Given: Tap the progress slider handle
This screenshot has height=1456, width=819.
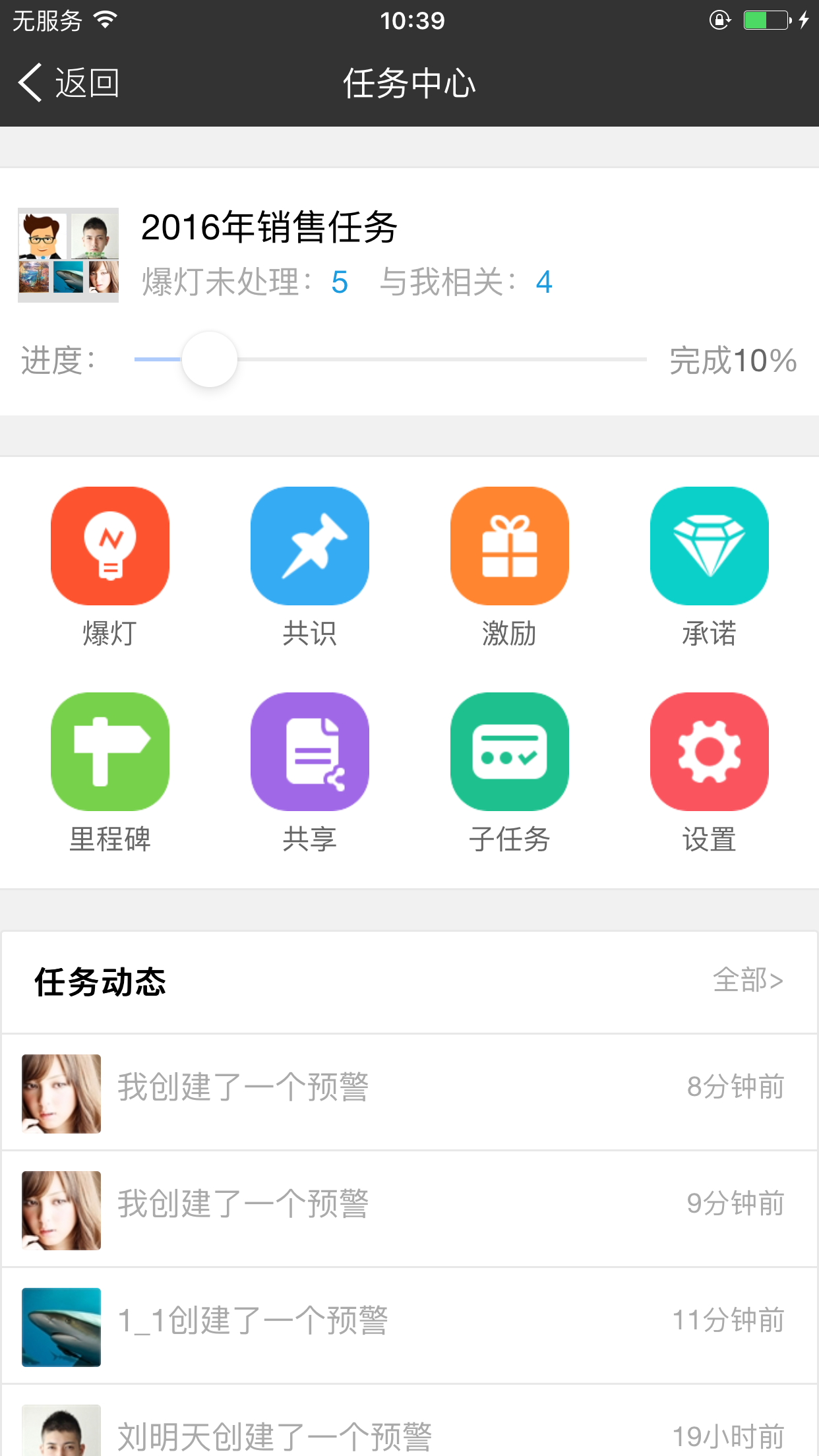Looking at the screenshot, I should coord(210,359).
